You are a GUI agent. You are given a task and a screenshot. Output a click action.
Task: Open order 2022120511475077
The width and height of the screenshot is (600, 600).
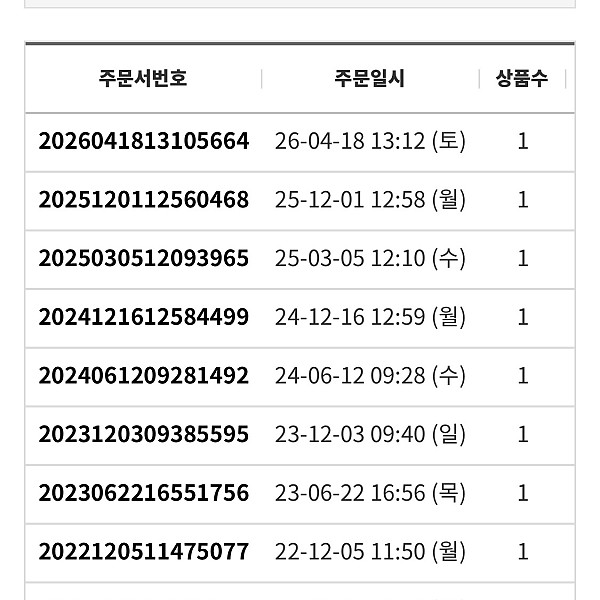[144, 552]
